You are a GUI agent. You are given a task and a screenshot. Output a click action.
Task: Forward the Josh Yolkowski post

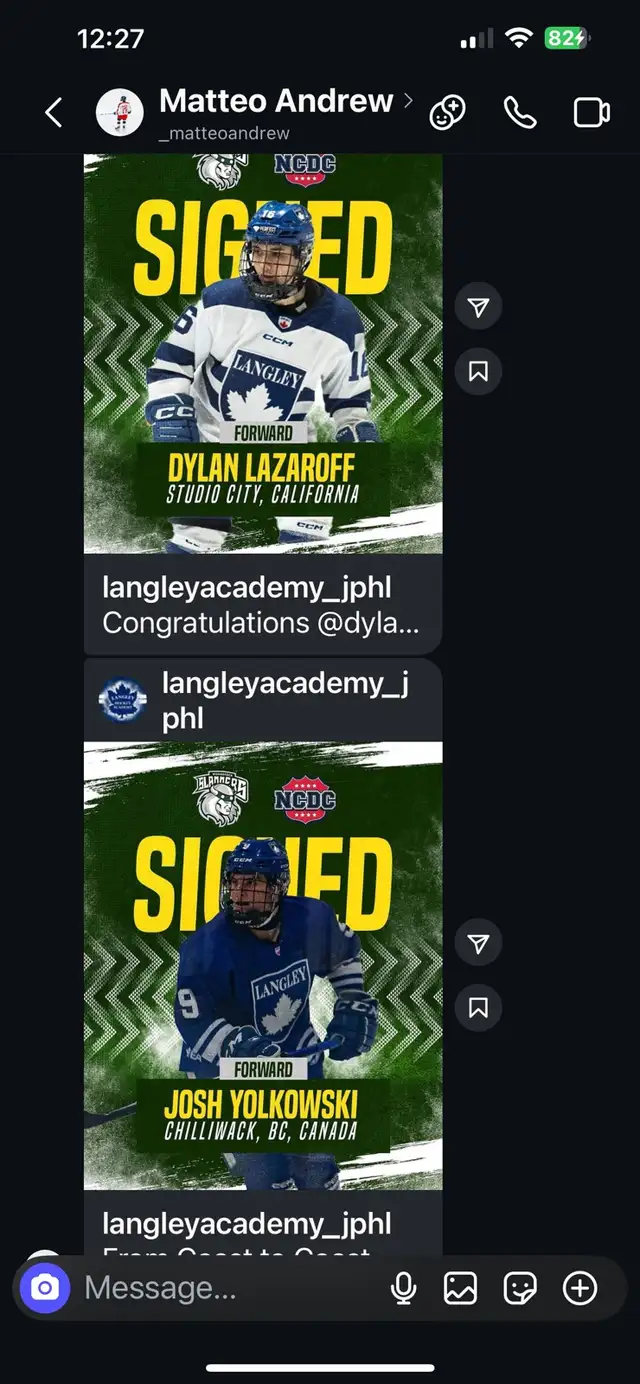coord(478,943)
